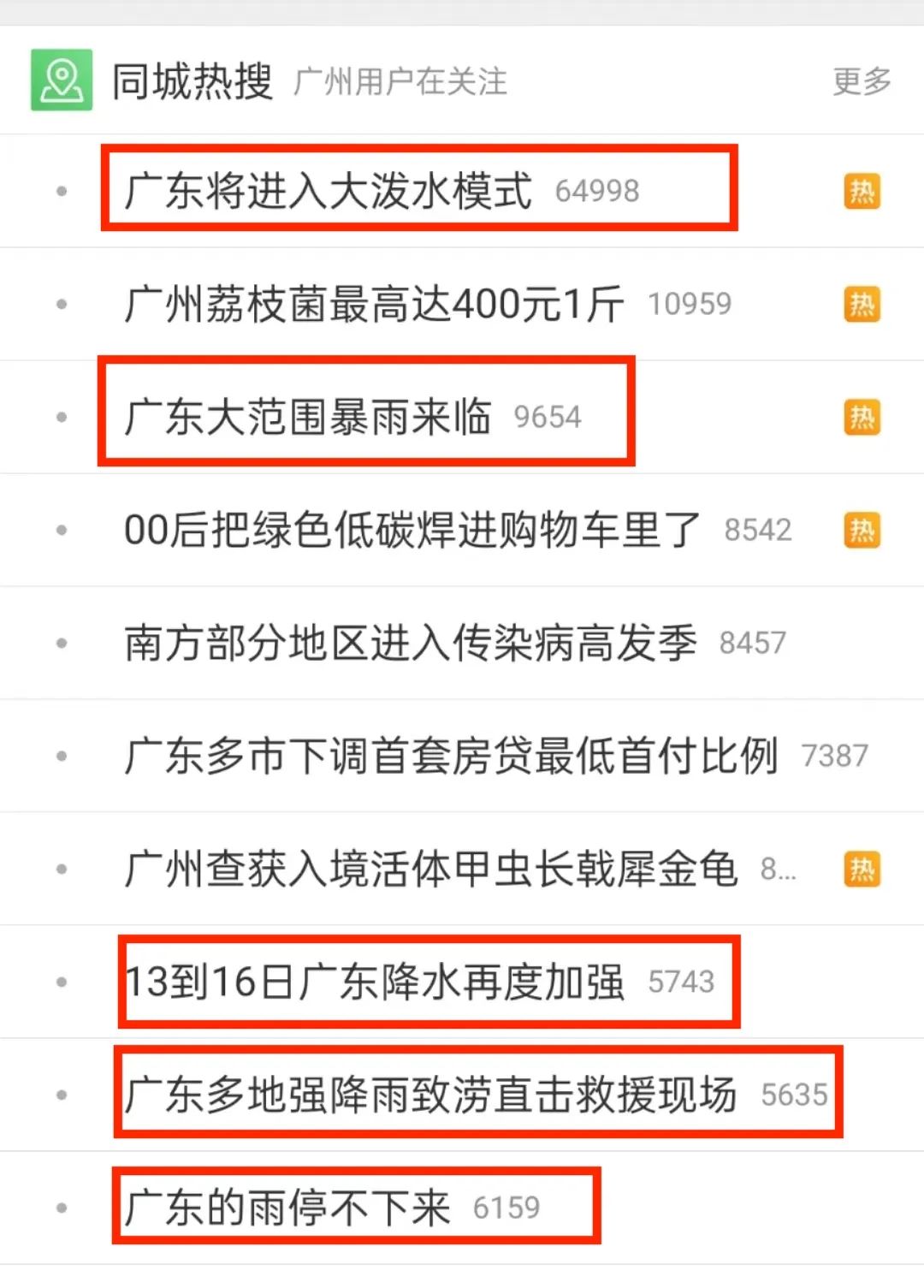Open topic 广州荔枝菌最高达400元1斤

click(374, 304)
